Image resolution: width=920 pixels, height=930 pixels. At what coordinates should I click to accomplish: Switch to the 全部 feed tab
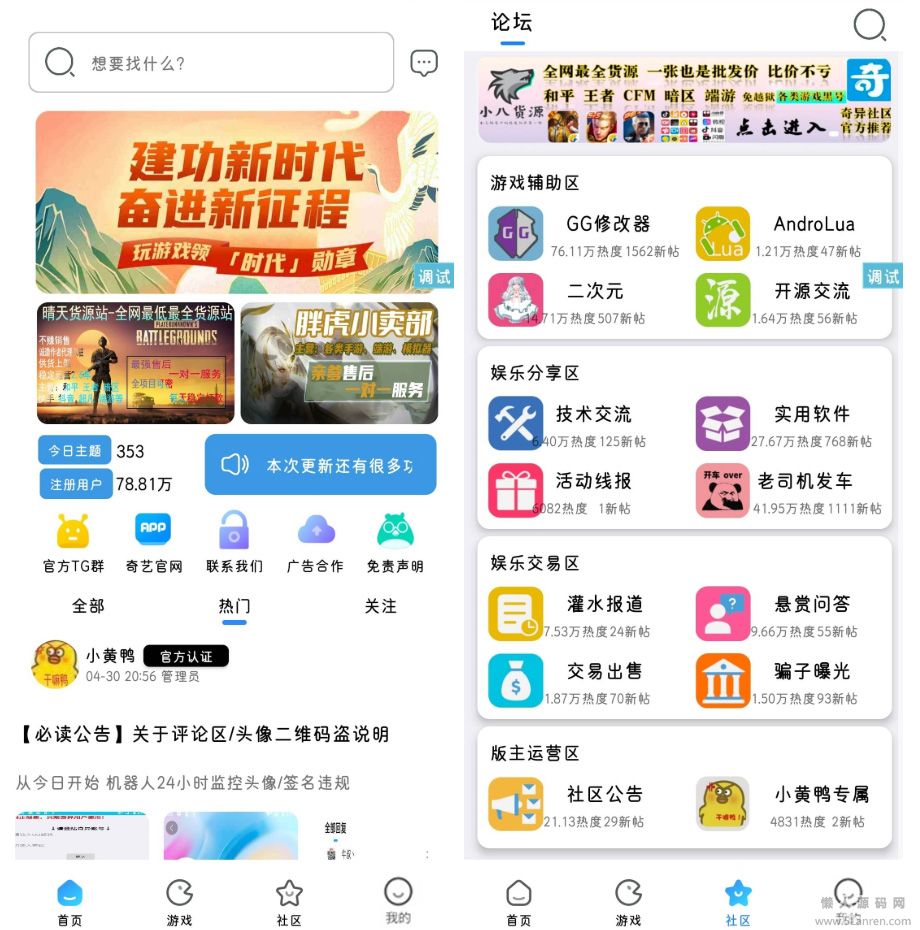(88, 606)
